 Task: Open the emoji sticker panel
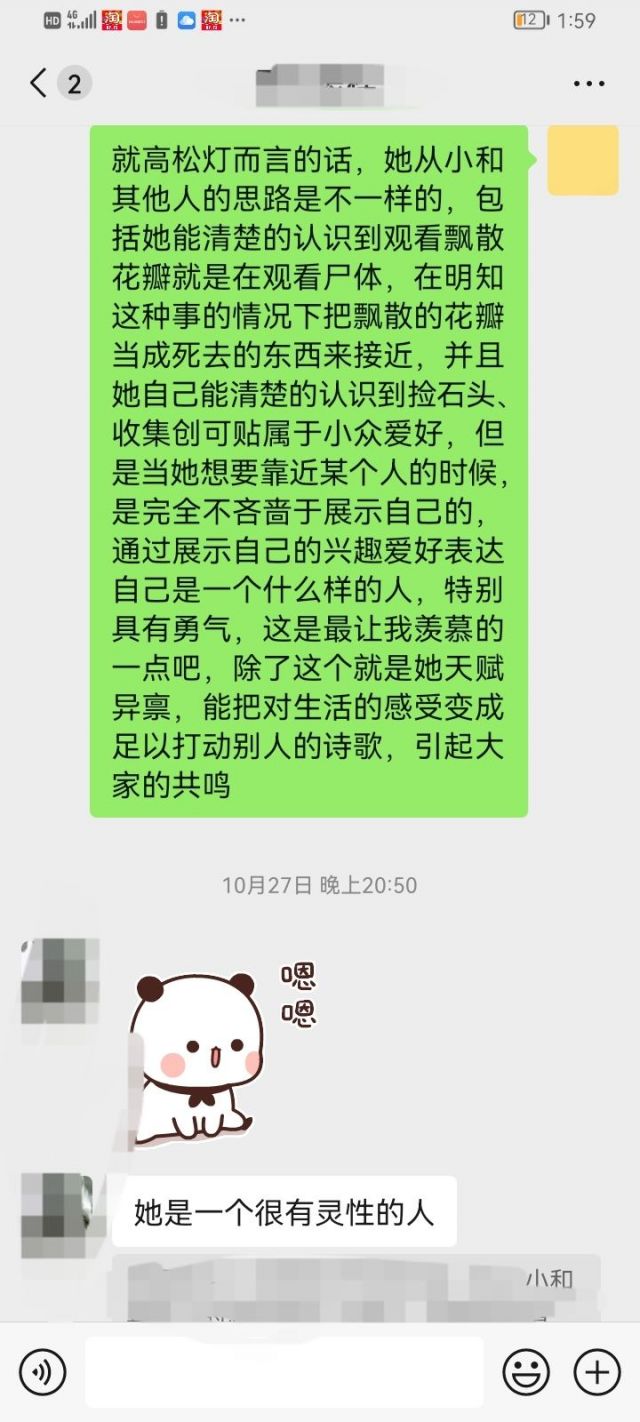click(x=525, y=1371)
